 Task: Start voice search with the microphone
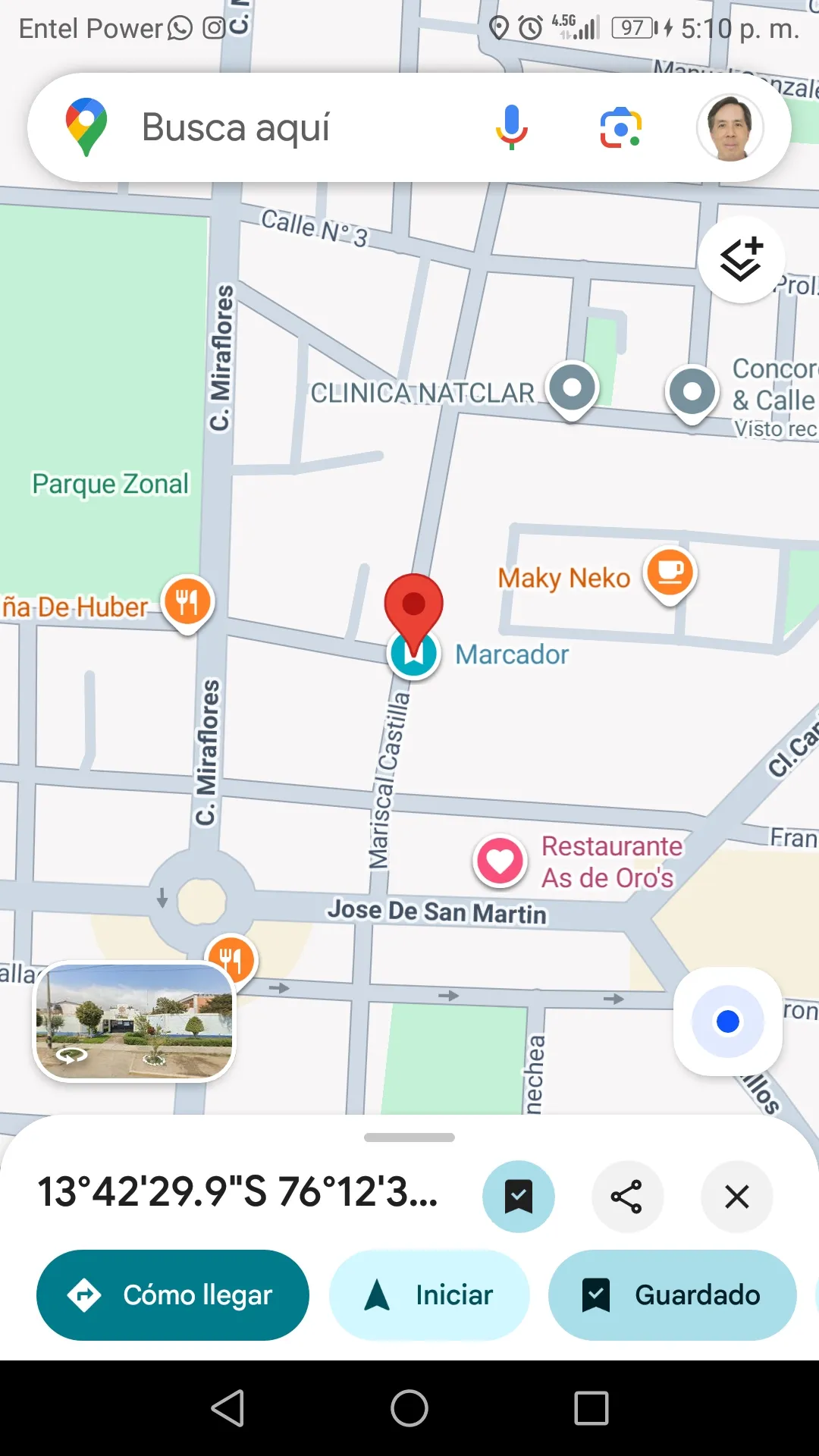(512, 127)
